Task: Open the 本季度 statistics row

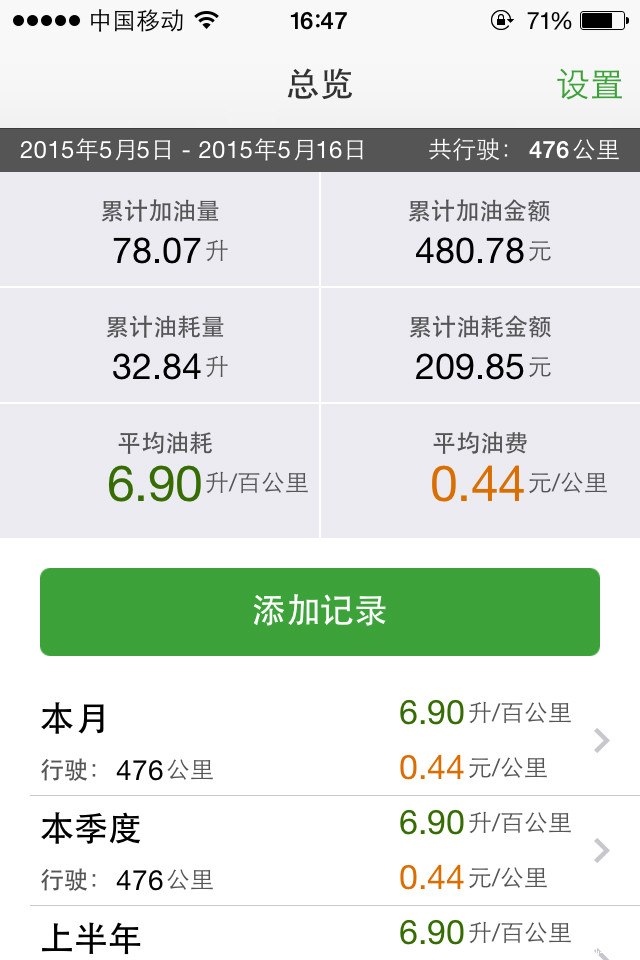Action: pos(320,851)
